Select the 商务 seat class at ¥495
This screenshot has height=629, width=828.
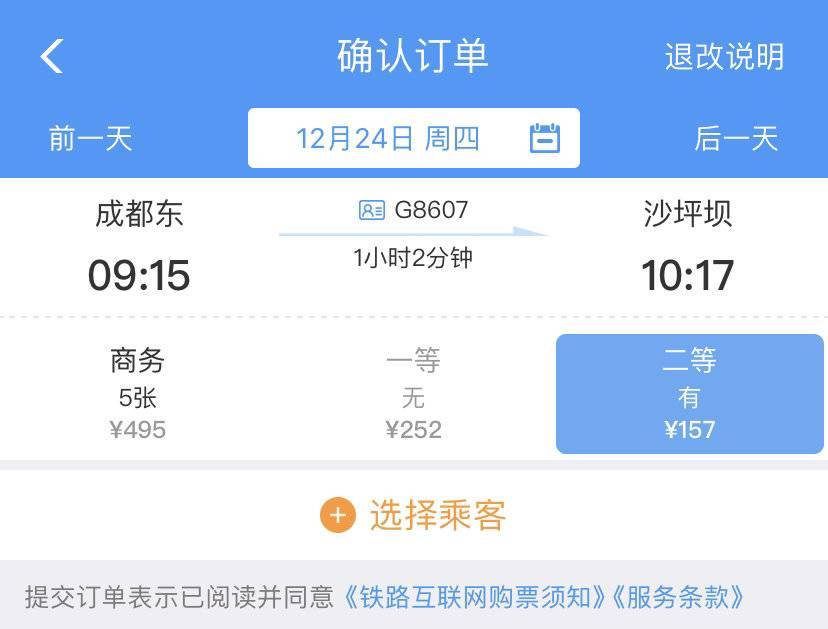[137, 394]
